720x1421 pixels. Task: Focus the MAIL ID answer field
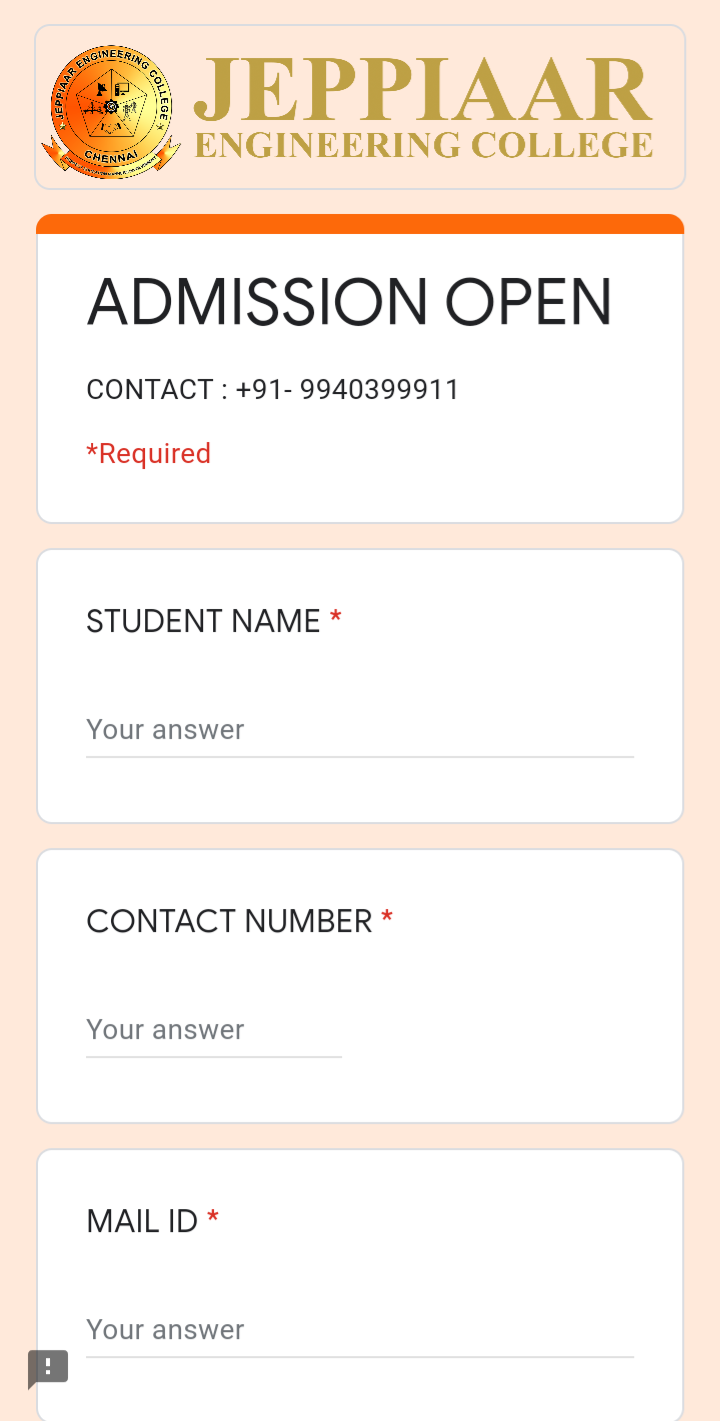click(x=360, y=1329)
